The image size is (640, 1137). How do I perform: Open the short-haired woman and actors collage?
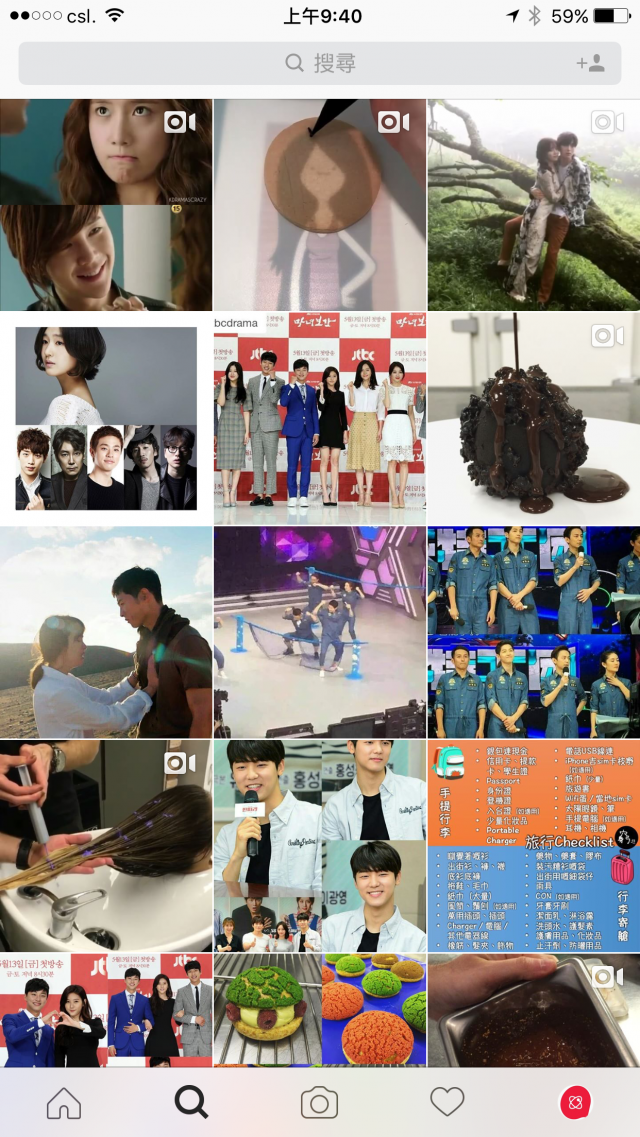[105, 418]
